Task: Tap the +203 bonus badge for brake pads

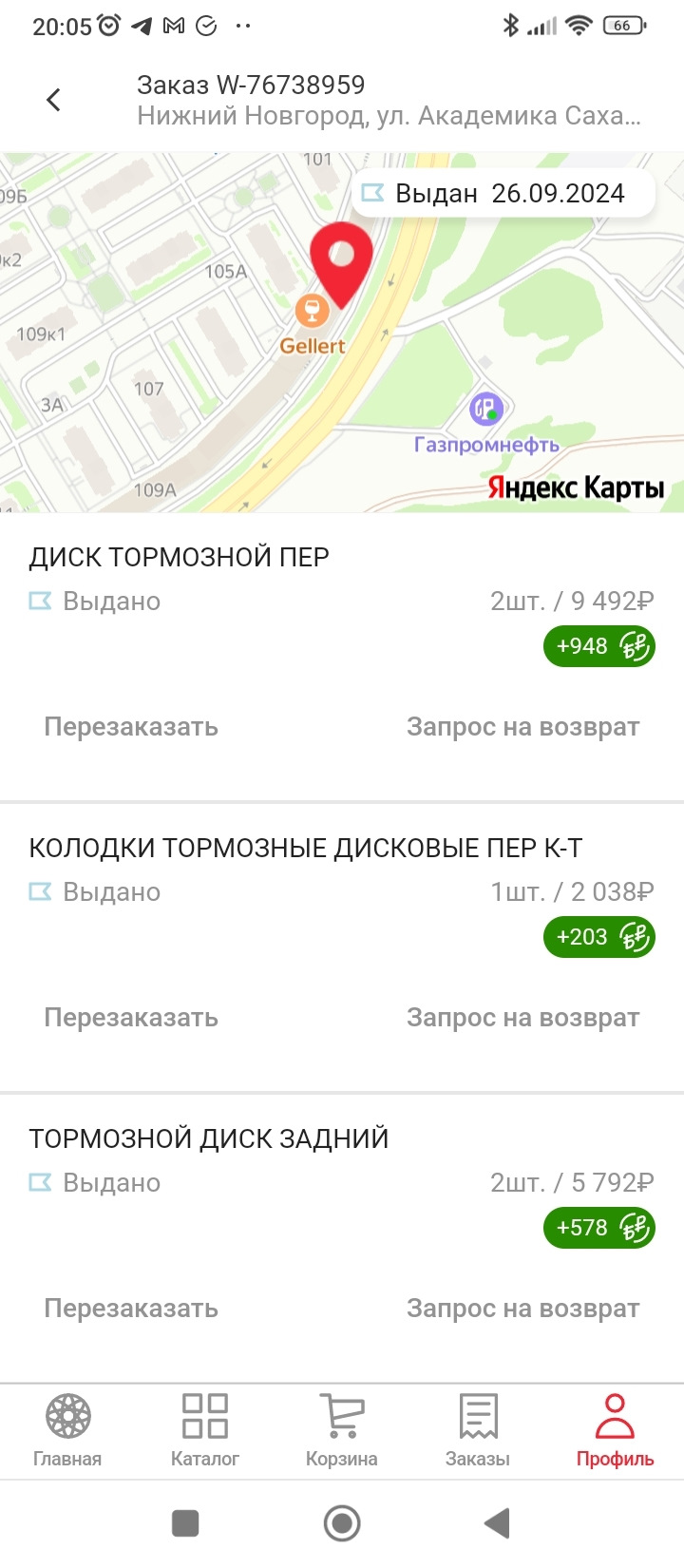Action: click(x=599, y=937)
